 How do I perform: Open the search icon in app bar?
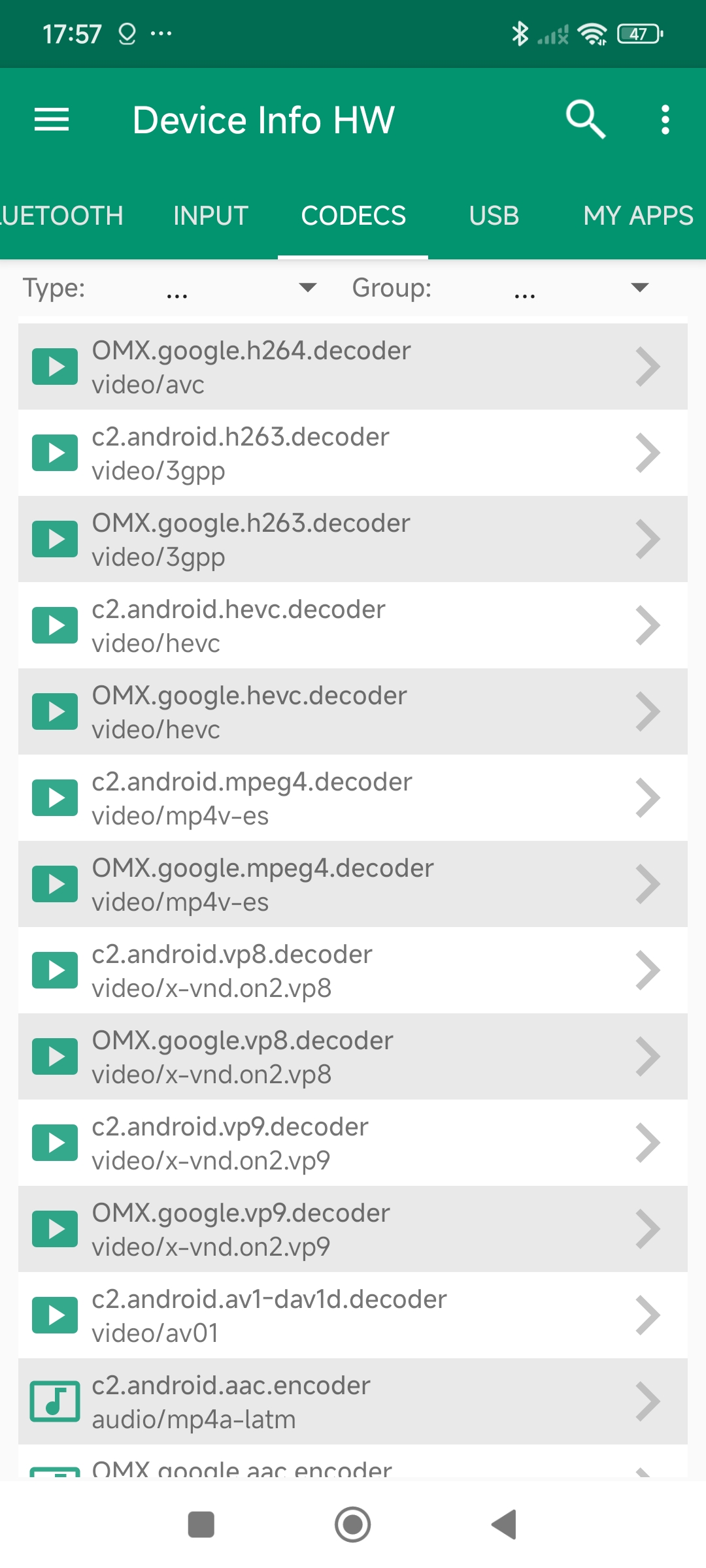[585, 120]
